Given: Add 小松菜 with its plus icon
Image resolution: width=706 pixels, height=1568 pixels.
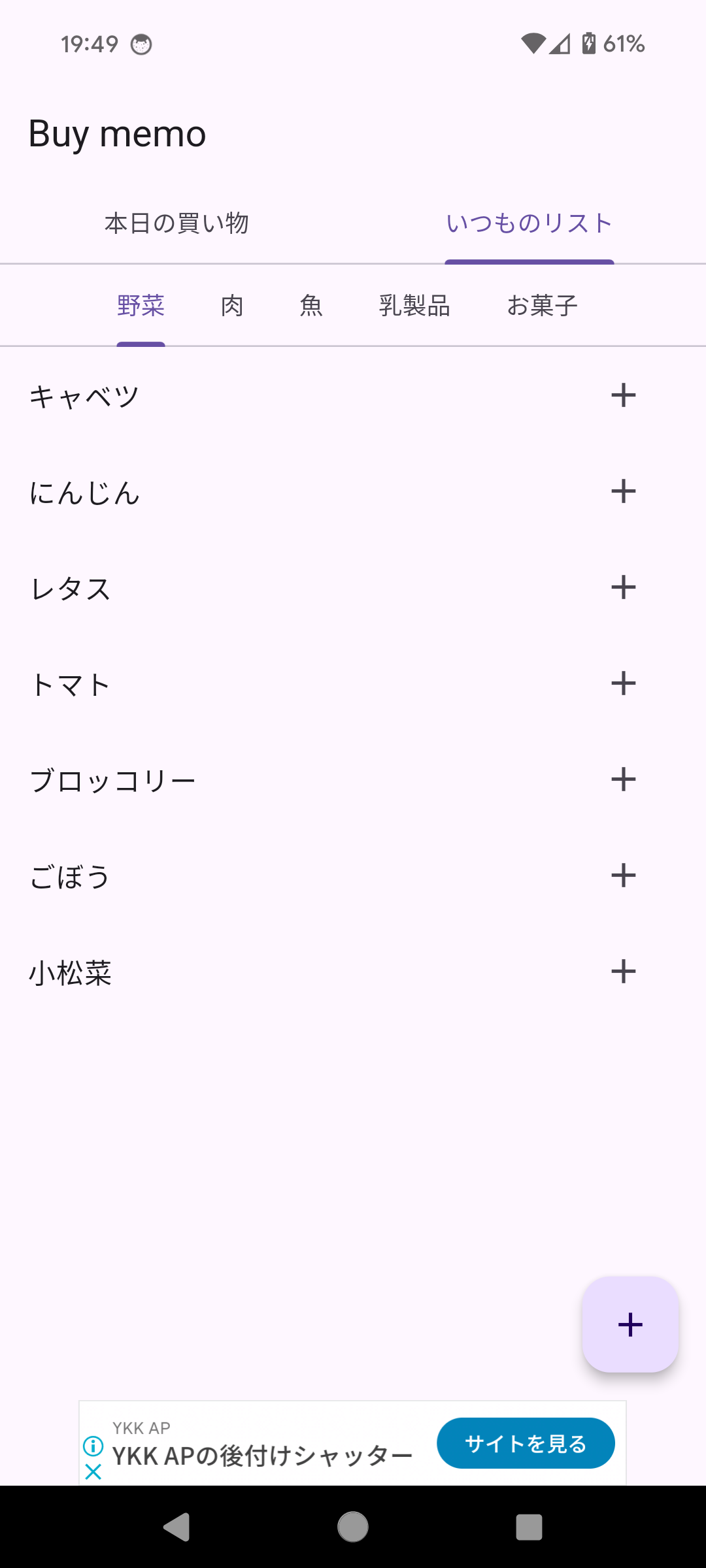Looking at the screenshot, I should (x=623, y=972).
